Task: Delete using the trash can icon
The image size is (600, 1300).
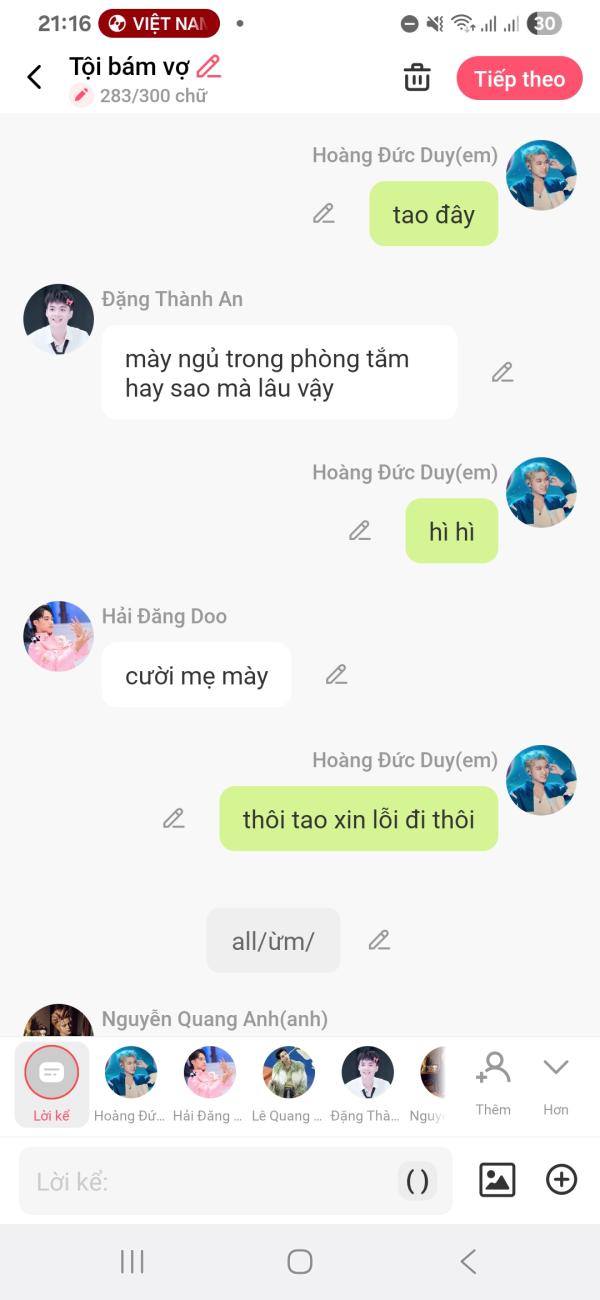Action: pos(417,78)
